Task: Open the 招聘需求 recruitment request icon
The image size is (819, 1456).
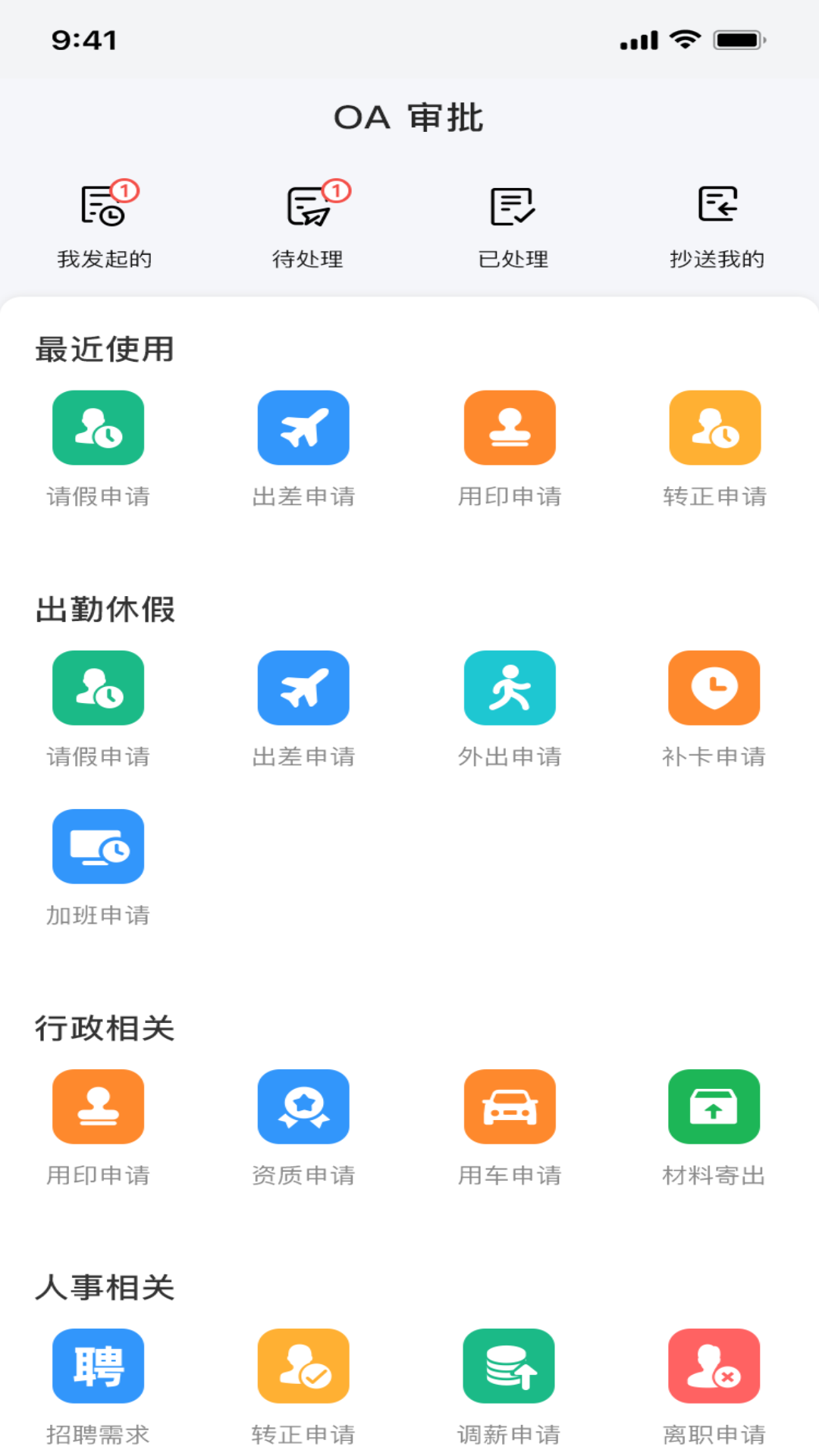Action: [98, 1365]
